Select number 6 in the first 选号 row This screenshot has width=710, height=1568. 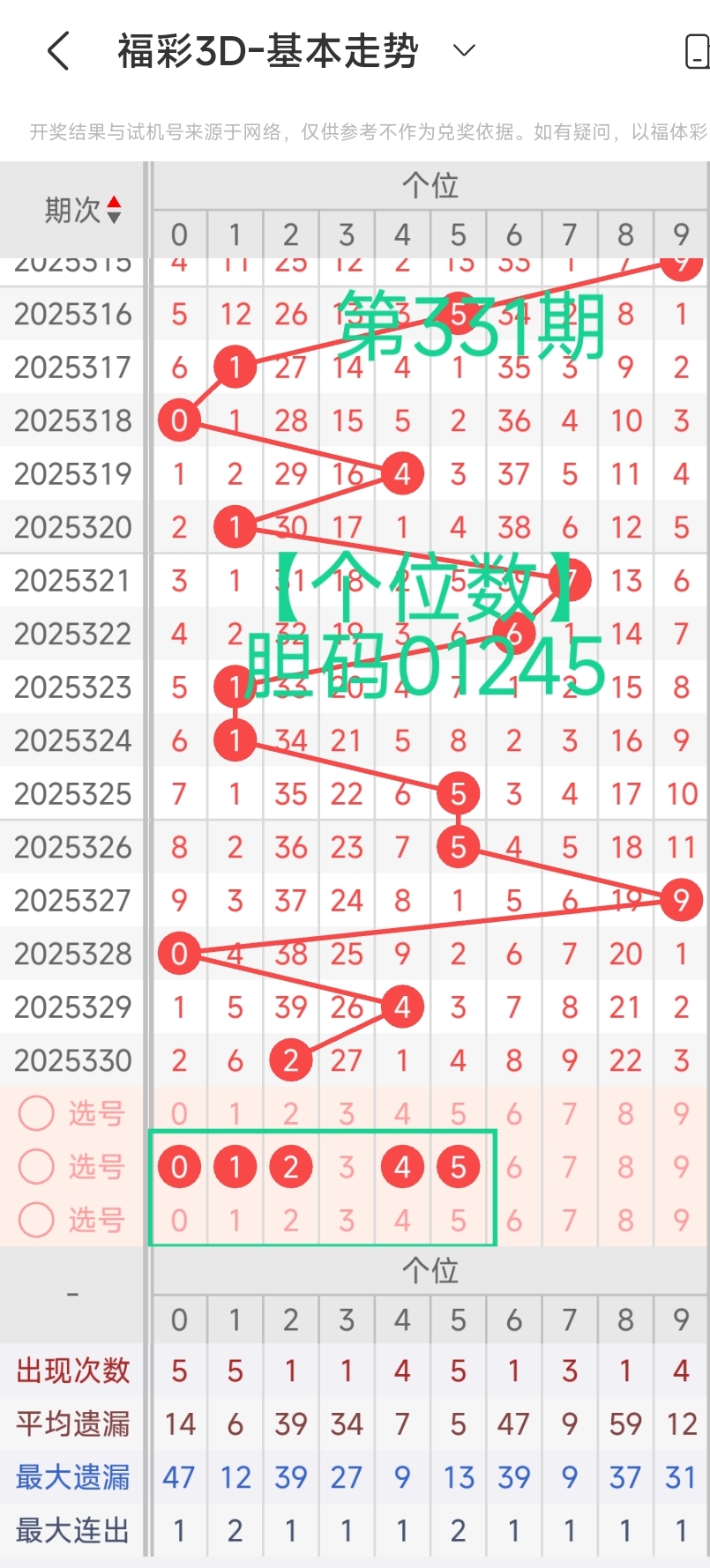point(513,1113)
